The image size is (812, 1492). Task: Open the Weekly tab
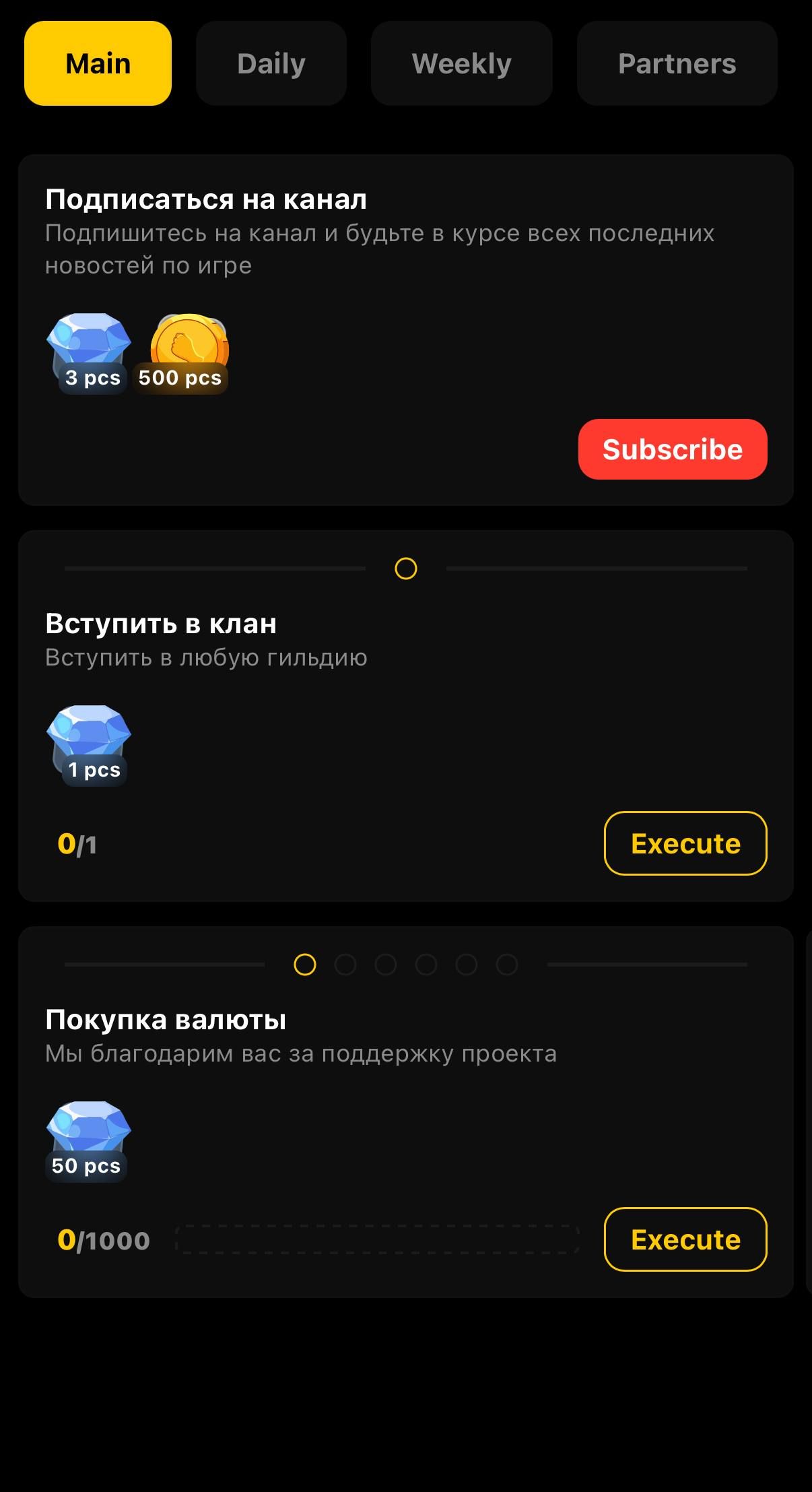tap(461, 63)
